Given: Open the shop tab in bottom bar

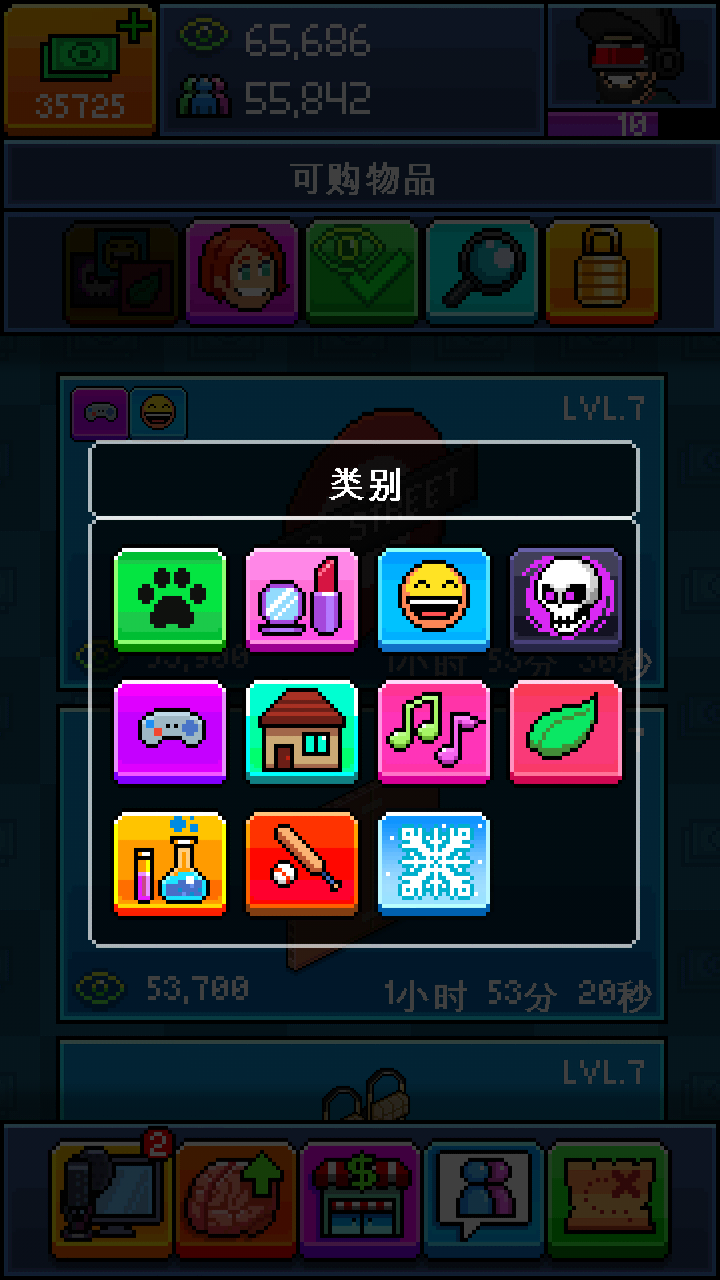Looking at the screenshot, I should [x=359, y=1199].
